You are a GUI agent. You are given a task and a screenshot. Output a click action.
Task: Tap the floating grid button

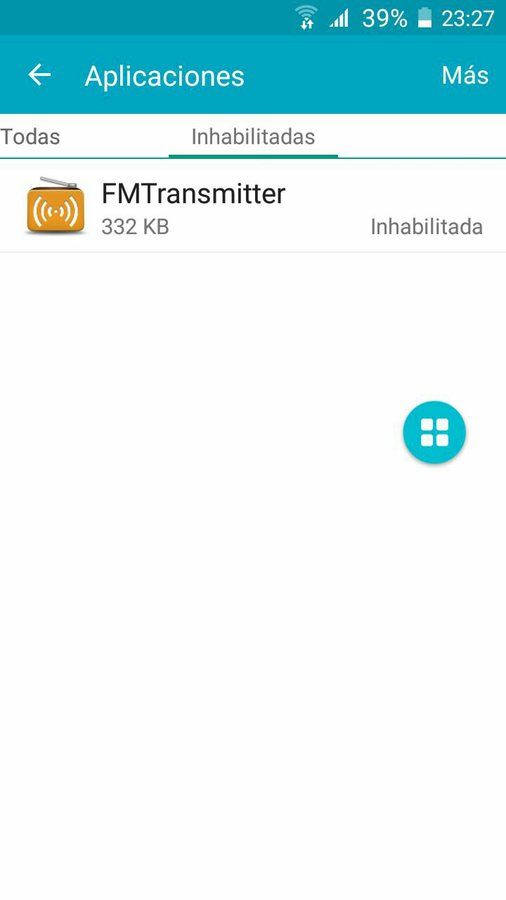coord(434,432)
